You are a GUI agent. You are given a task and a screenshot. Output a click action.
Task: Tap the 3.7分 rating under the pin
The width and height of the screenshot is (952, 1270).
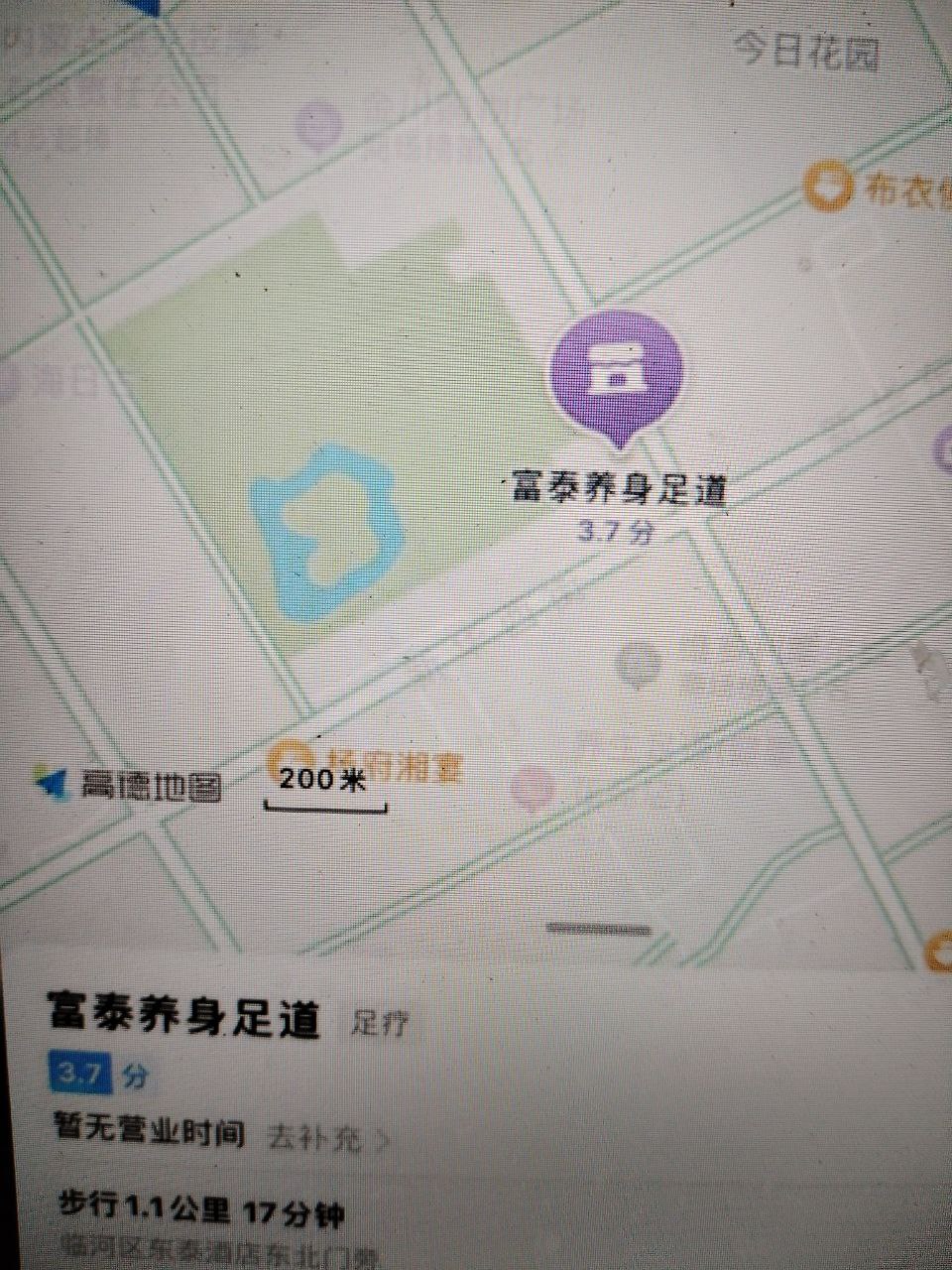pyautogui.click(x=616, y=531)
